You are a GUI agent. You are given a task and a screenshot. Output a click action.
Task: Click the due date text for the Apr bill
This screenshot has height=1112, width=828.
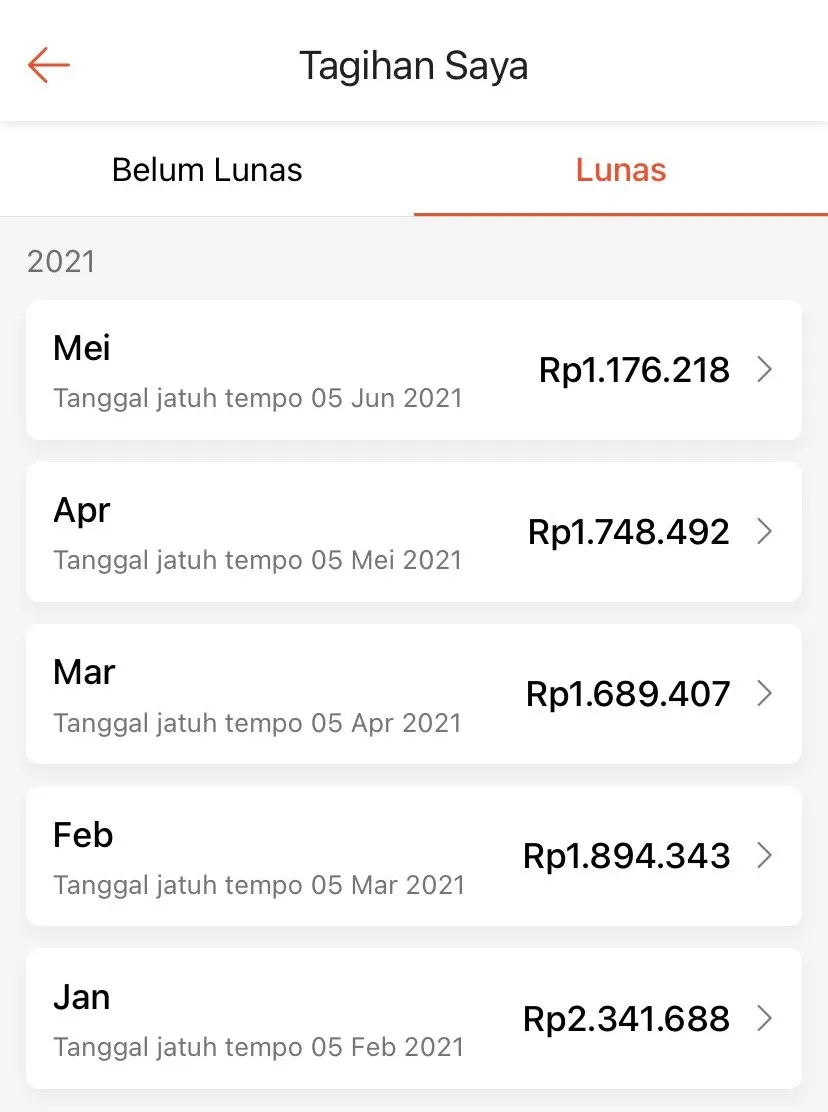tap(258, 560)
